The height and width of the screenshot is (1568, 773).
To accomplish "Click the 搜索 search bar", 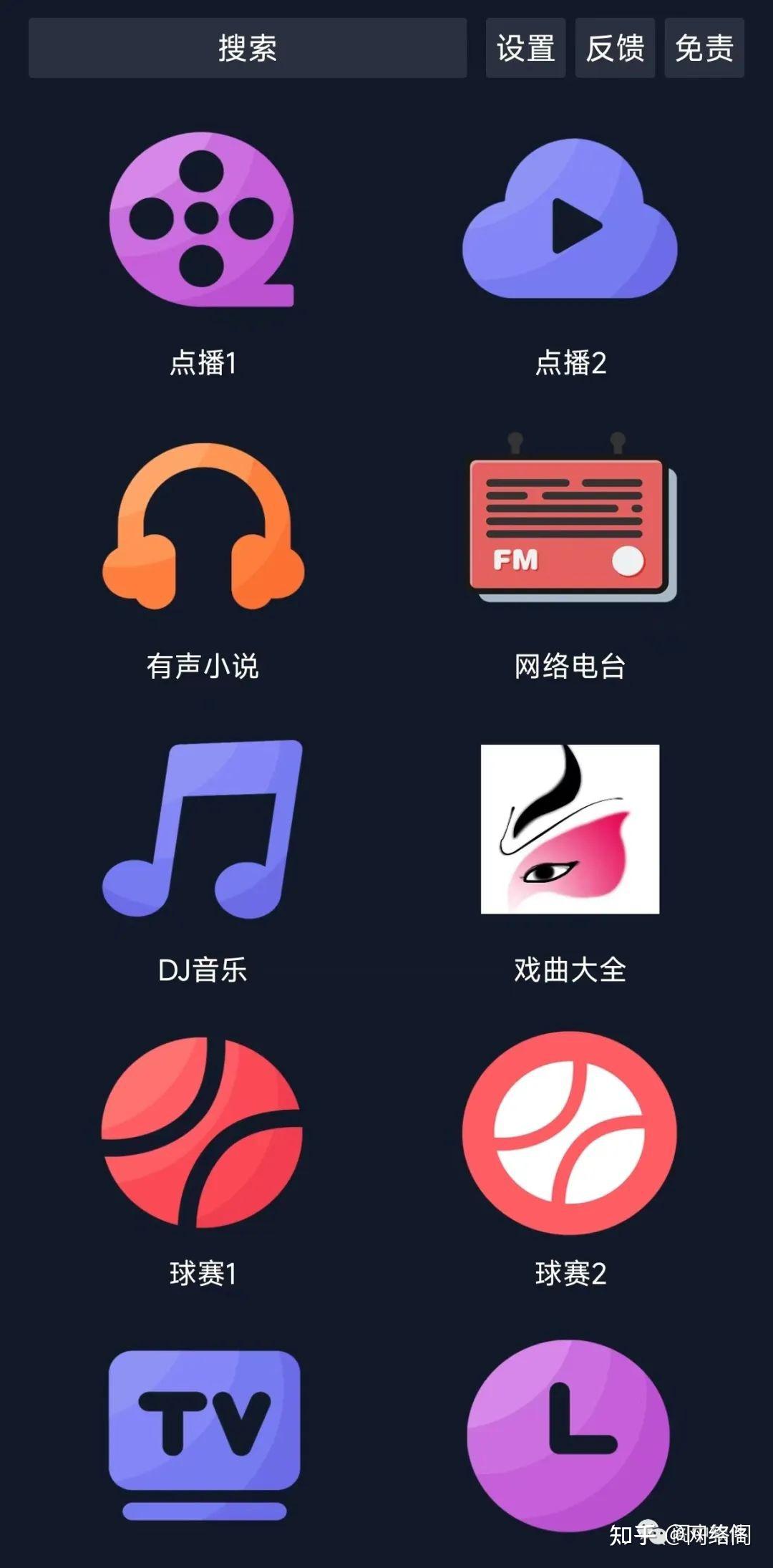I will pos(247,47).
